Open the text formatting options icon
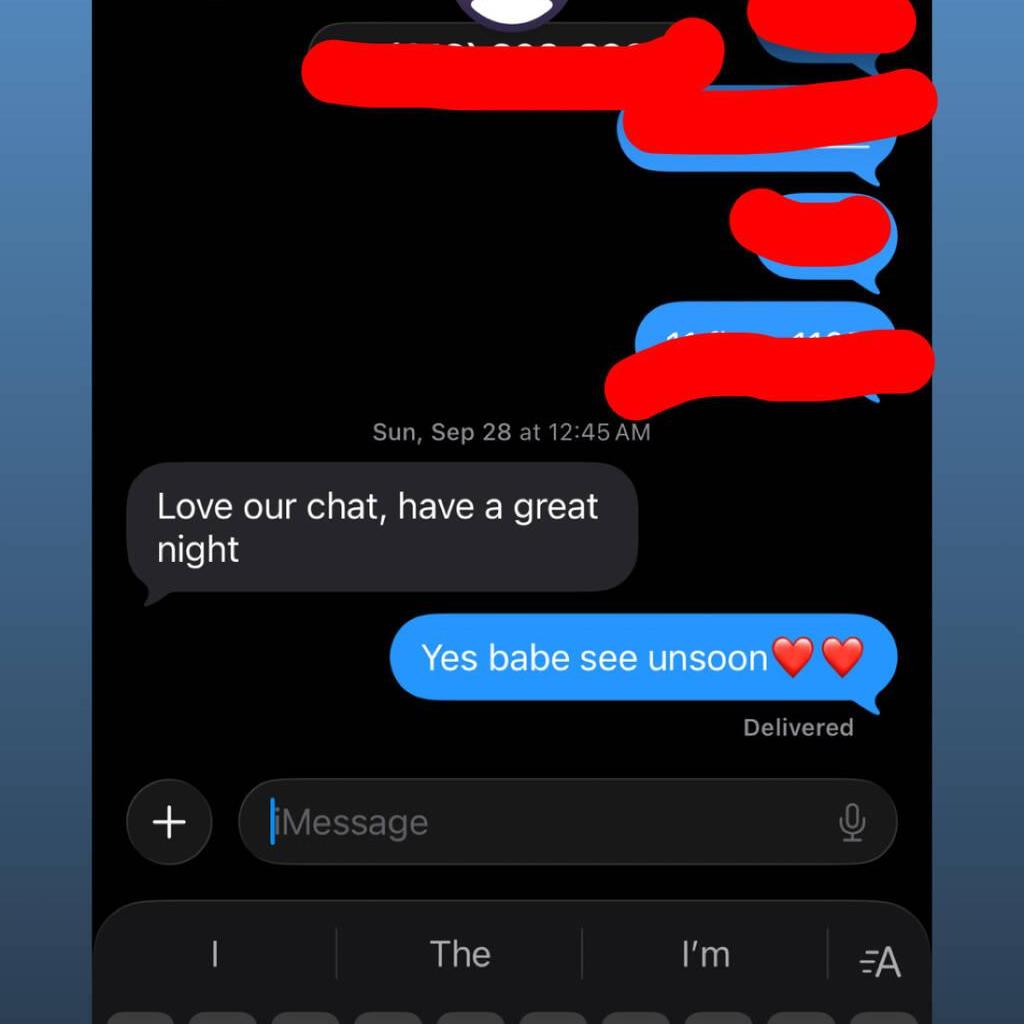 [x=880, y=962]
